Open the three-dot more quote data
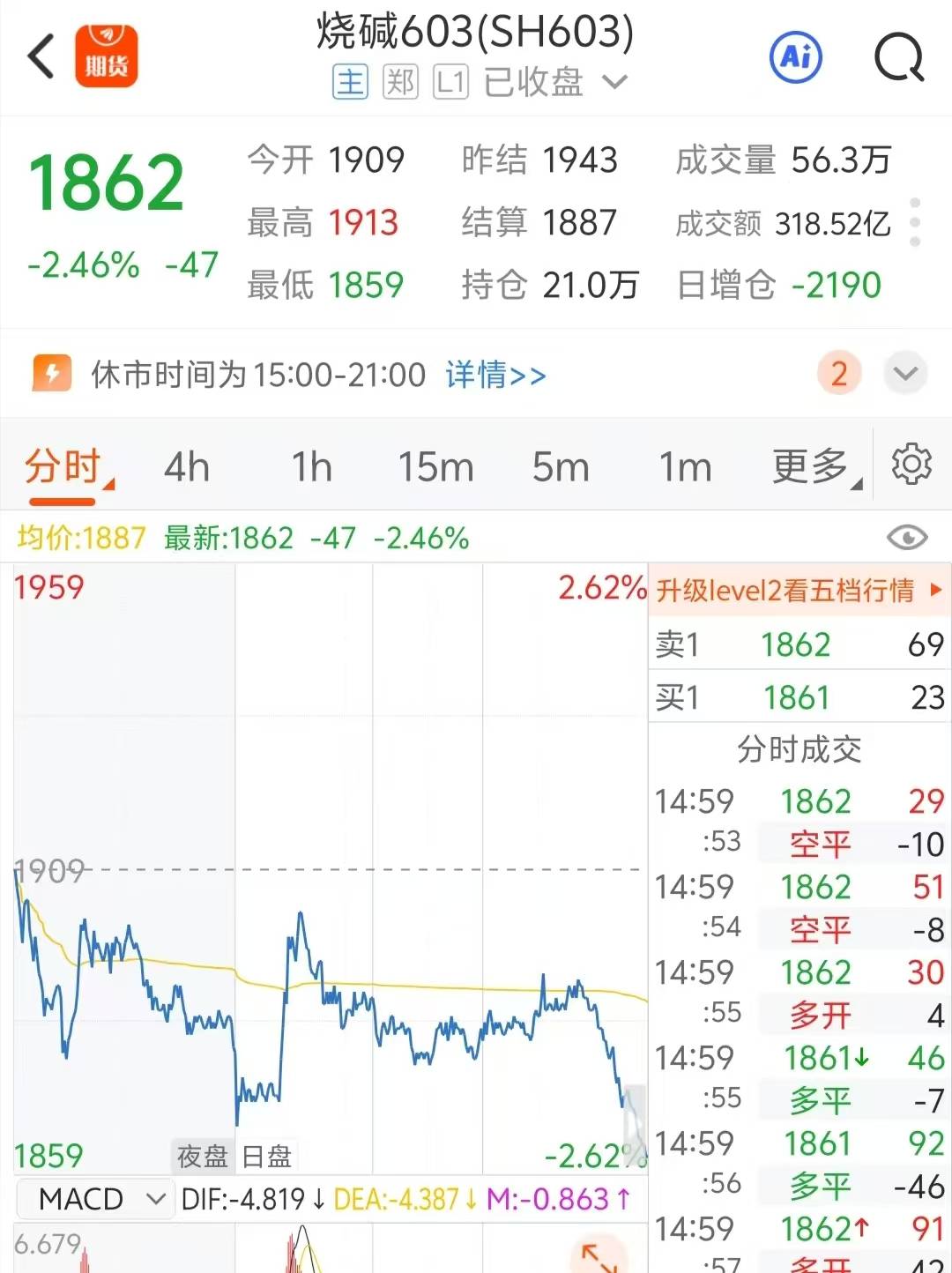Viewport: 952px width, 1273px height. tap(915, 222)
